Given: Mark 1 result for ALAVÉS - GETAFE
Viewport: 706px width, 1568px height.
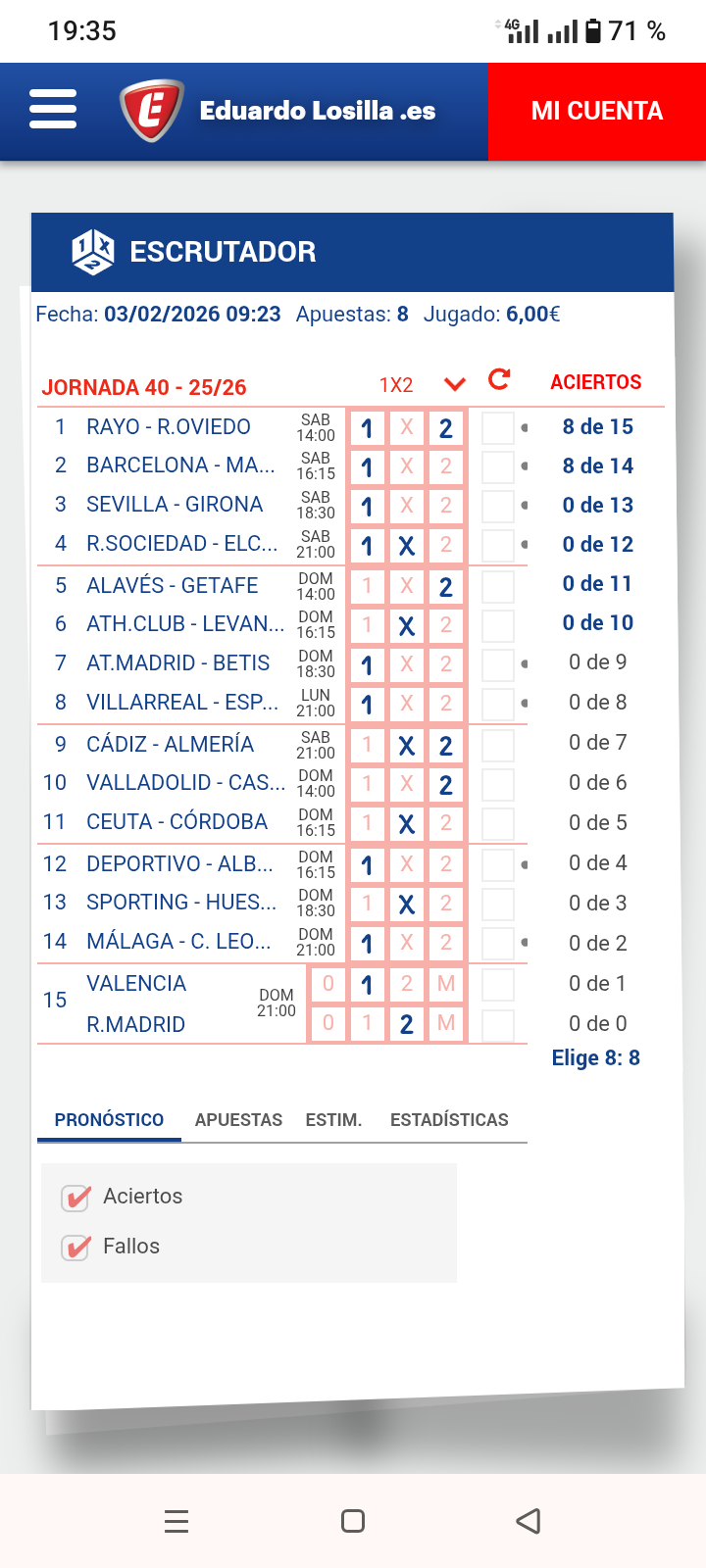Looking at the screenshot, I should click(367, 586).
